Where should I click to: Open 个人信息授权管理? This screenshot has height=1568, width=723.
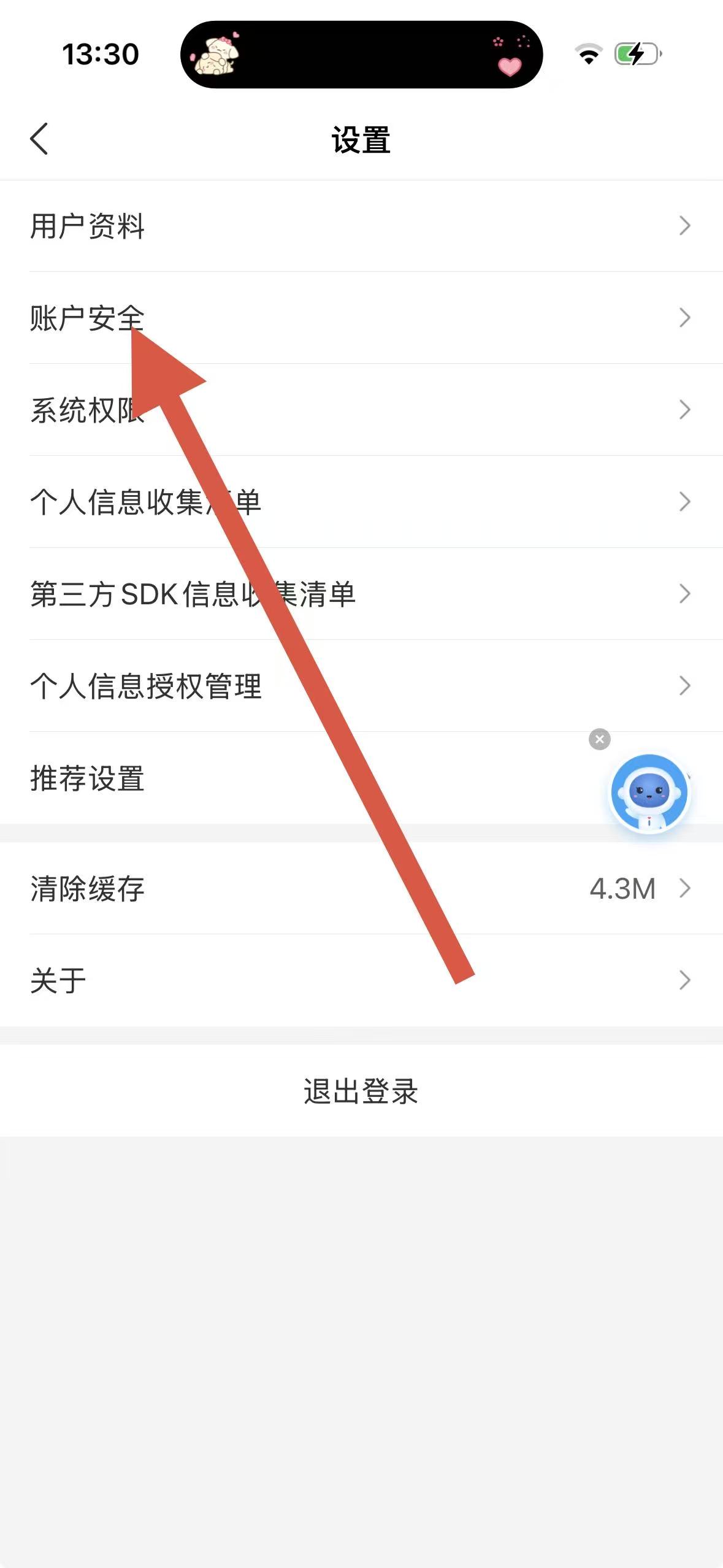point(146,686)
